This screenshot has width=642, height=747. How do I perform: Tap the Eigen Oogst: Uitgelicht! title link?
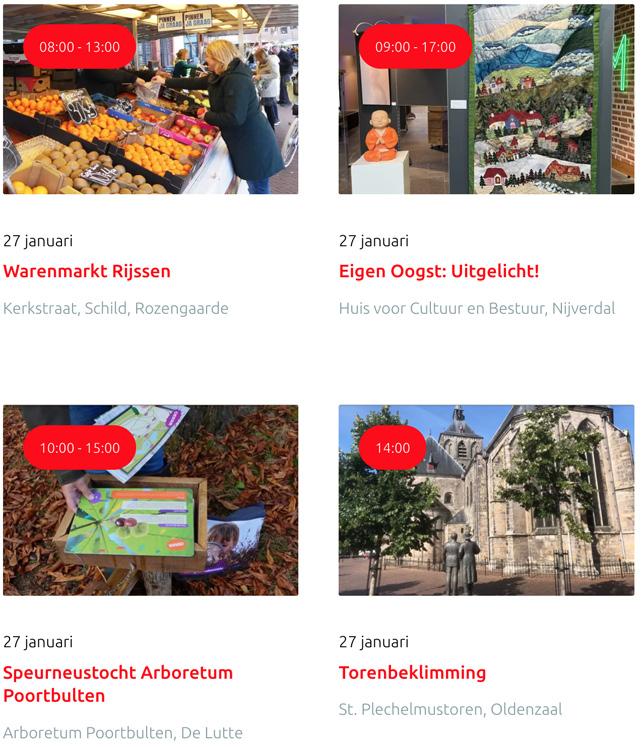[439, 271]
